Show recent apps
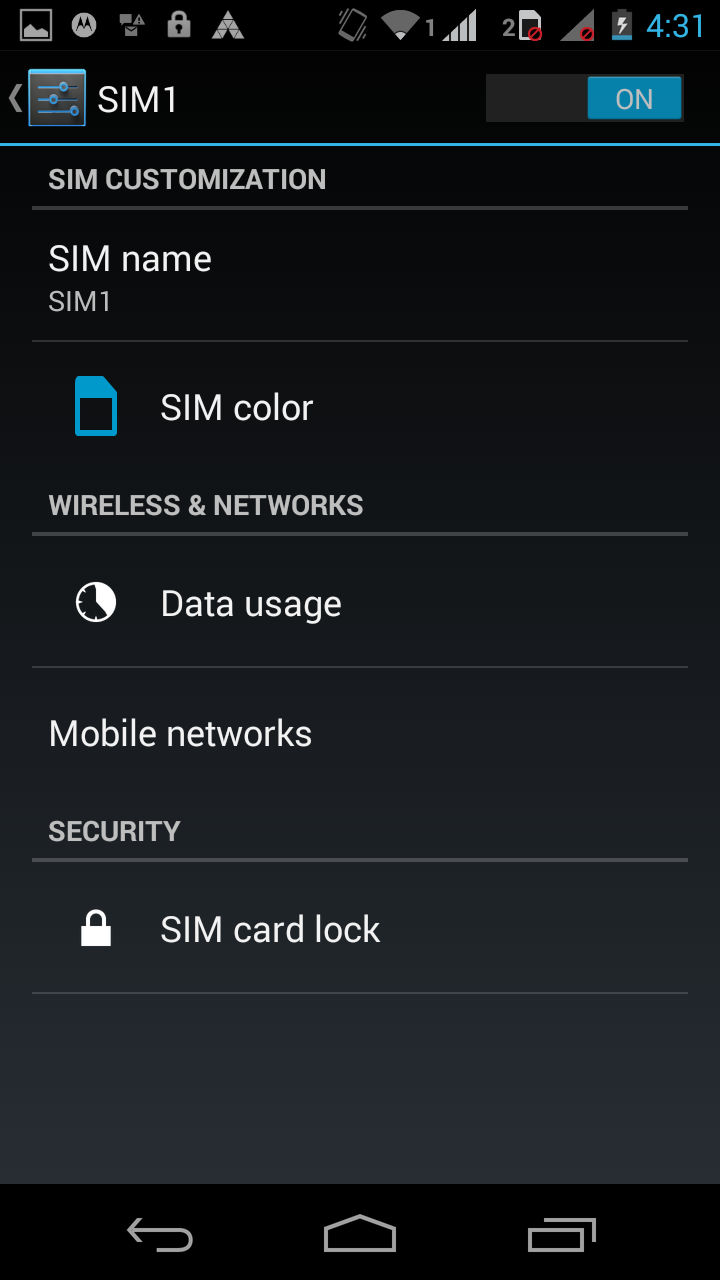Viewport: 720px width, 1280px height. pyautogui.click(x=561, y=1234)
